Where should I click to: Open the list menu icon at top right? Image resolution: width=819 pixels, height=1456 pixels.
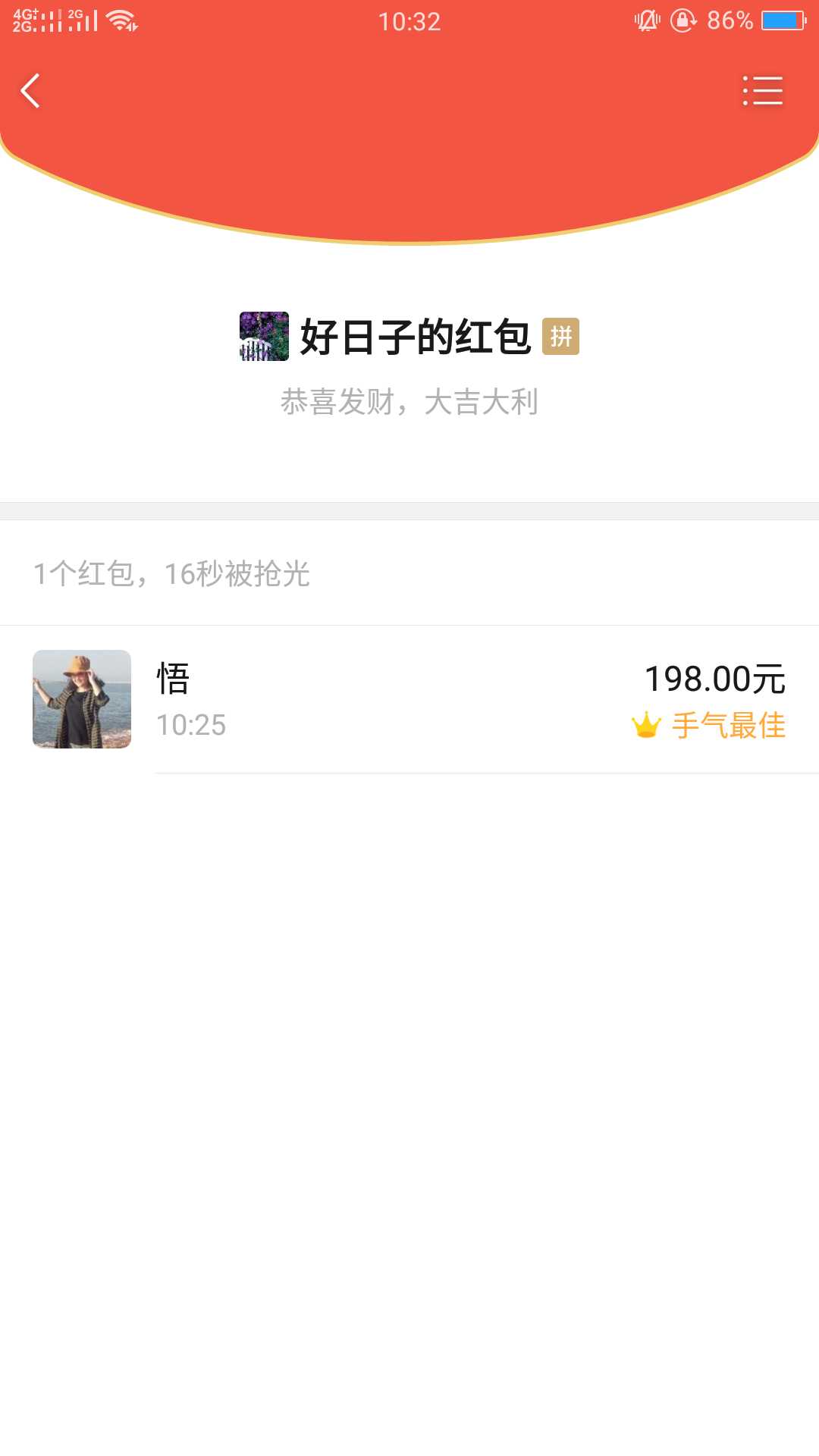763,91
